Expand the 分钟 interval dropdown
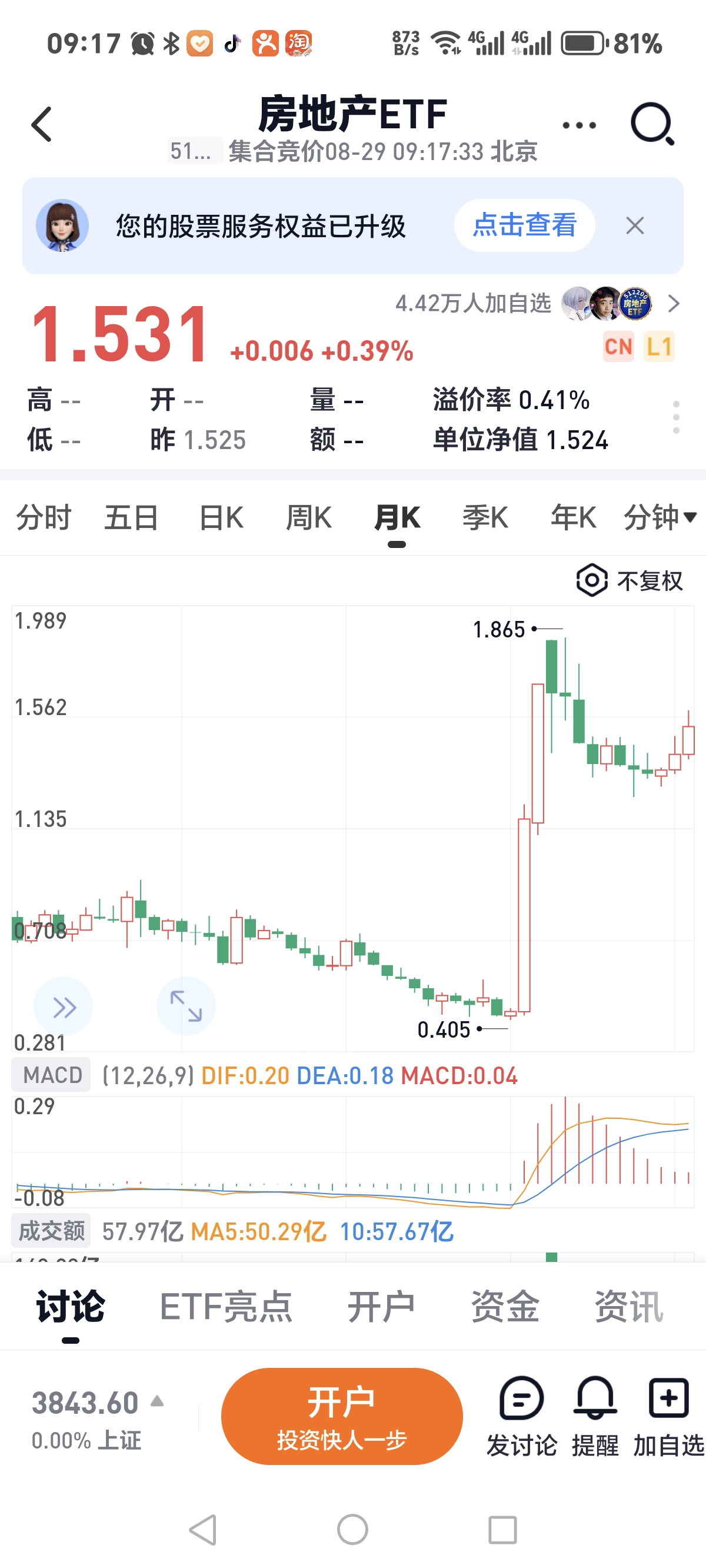 (x=660, y=518)
